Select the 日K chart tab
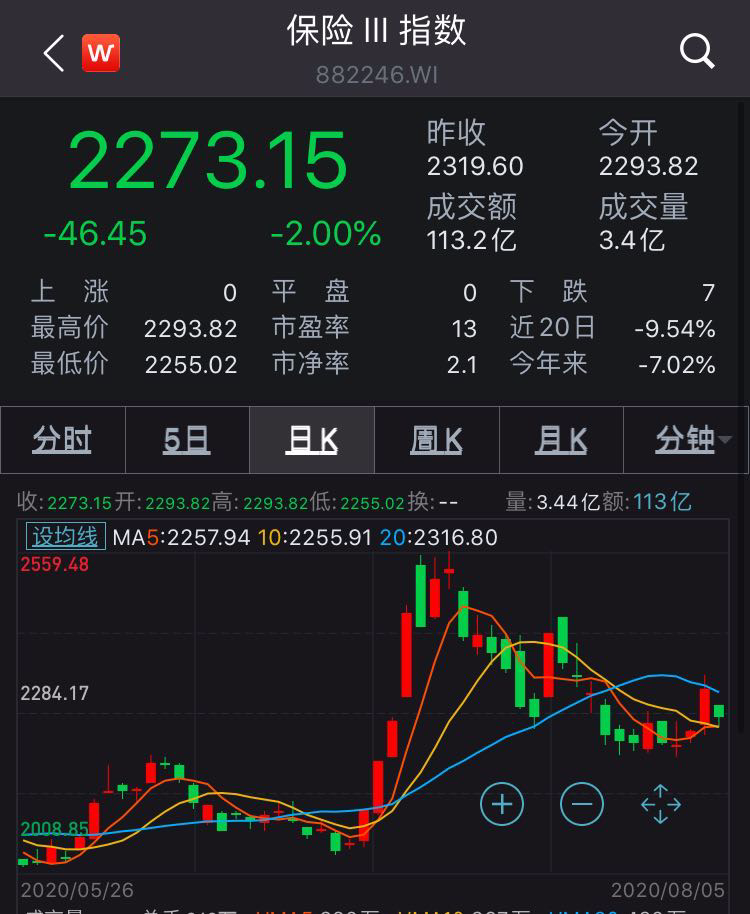Viewport: 750px width, 914px height. tap(312, 440)
